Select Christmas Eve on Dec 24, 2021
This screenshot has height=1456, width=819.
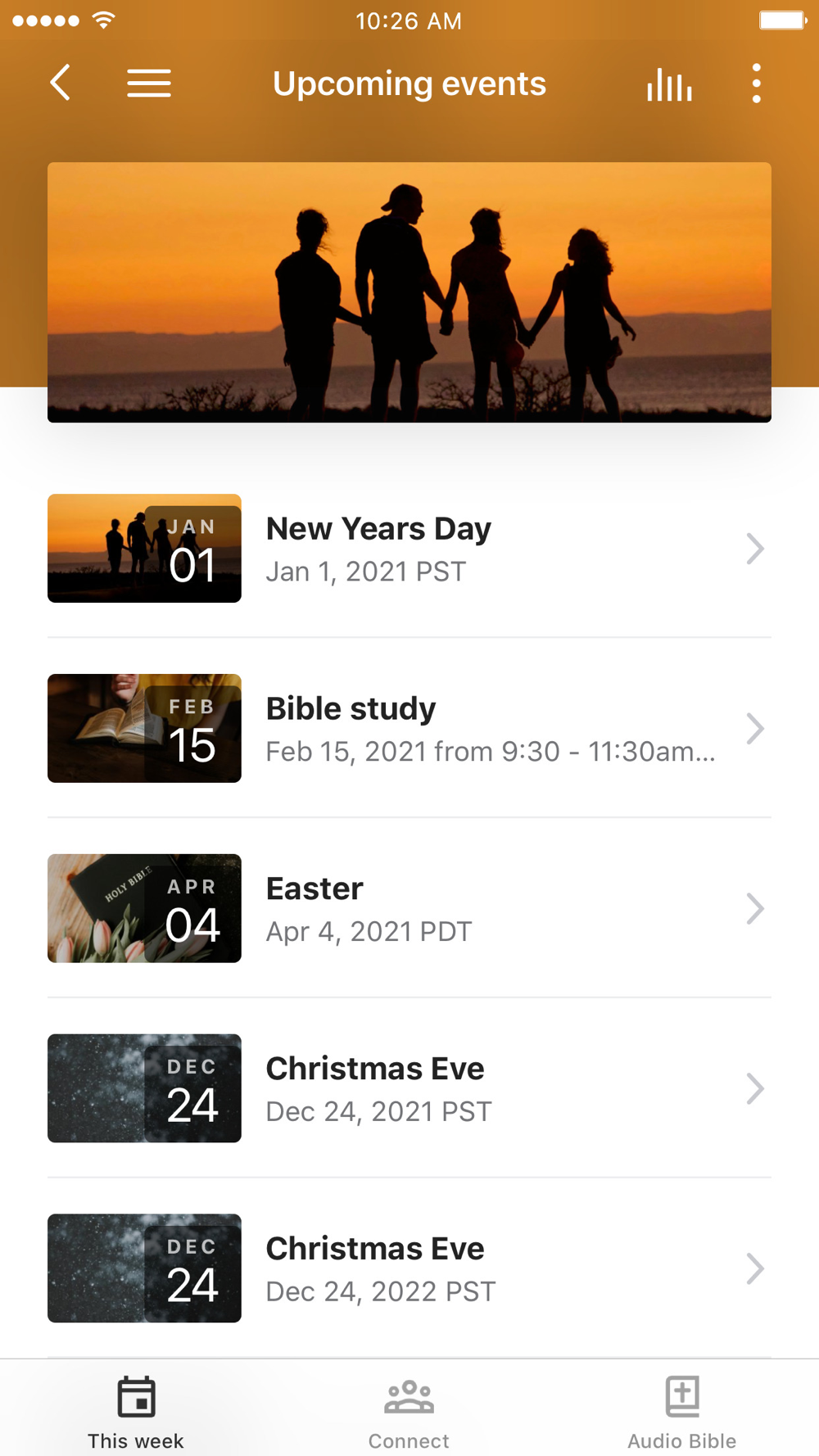pos(409,1088)
